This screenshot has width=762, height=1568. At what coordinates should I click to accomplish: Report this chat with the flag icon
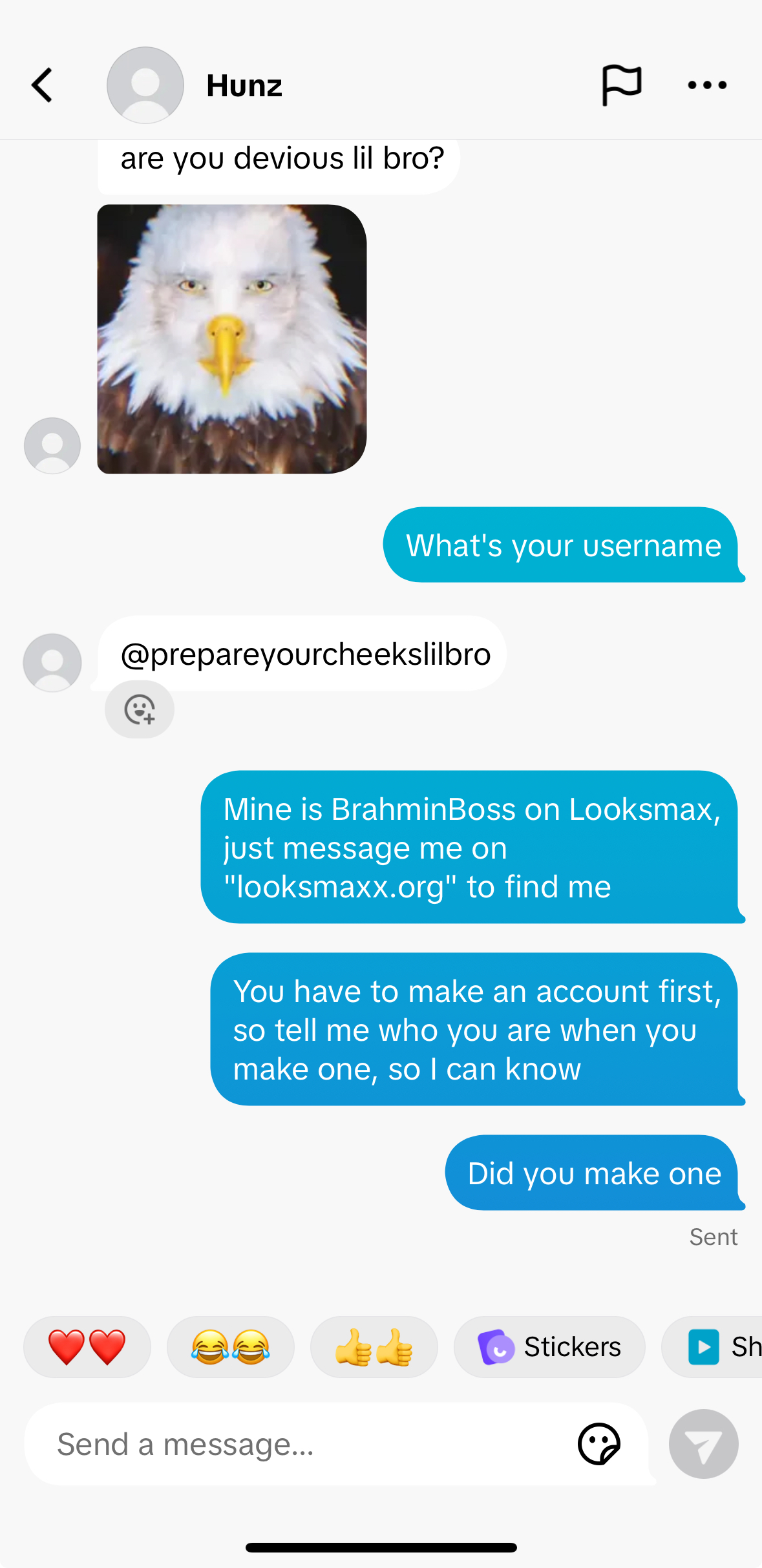[x=620, y=85]
